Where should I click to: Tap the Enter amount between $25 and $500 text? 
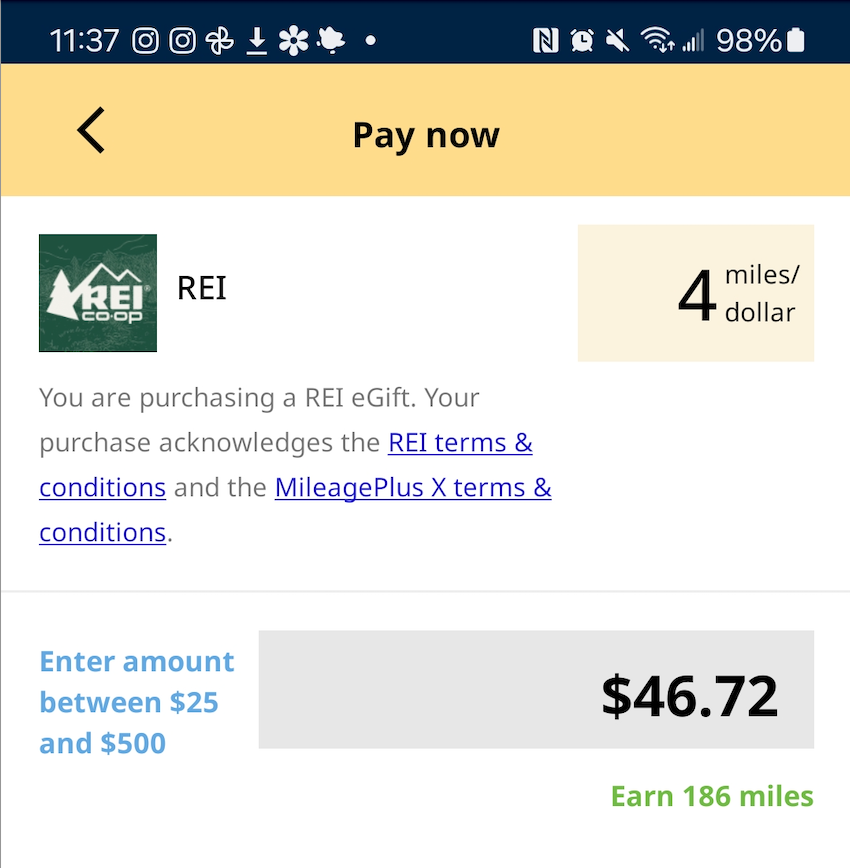point(136,702)
